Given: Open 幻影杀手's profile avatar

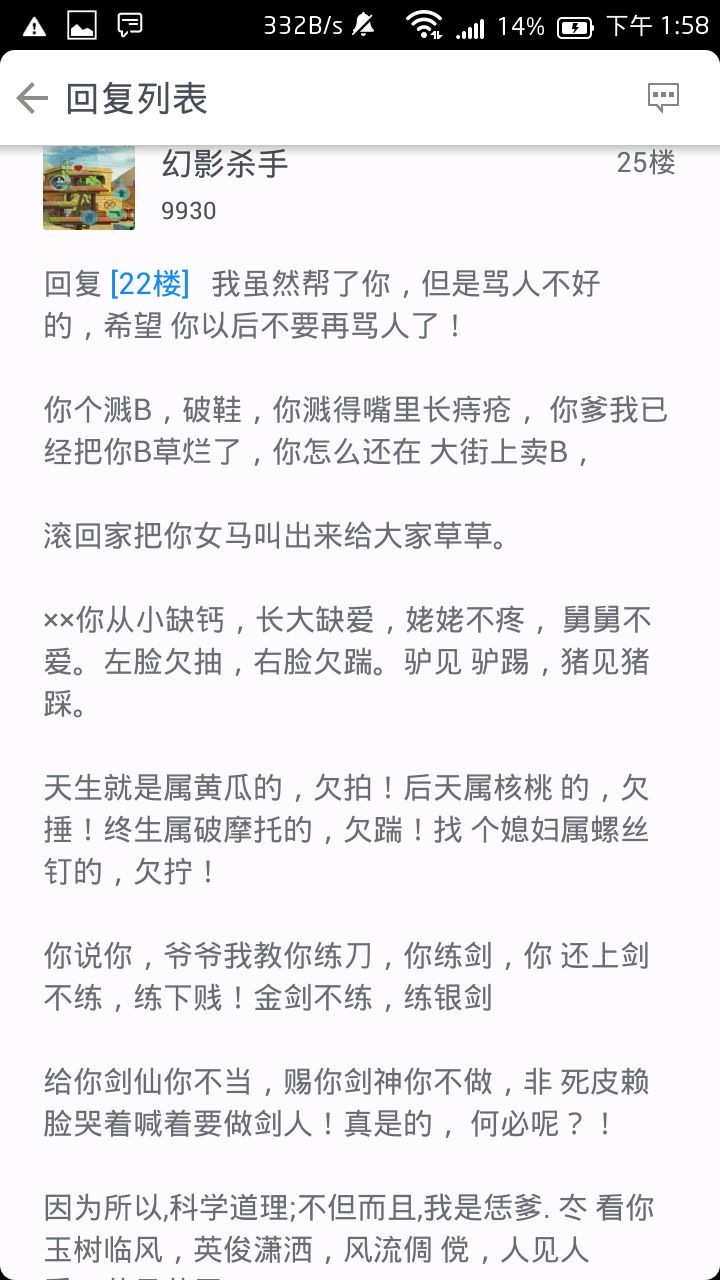Looking at the screenshot, I should coord(89,188).
